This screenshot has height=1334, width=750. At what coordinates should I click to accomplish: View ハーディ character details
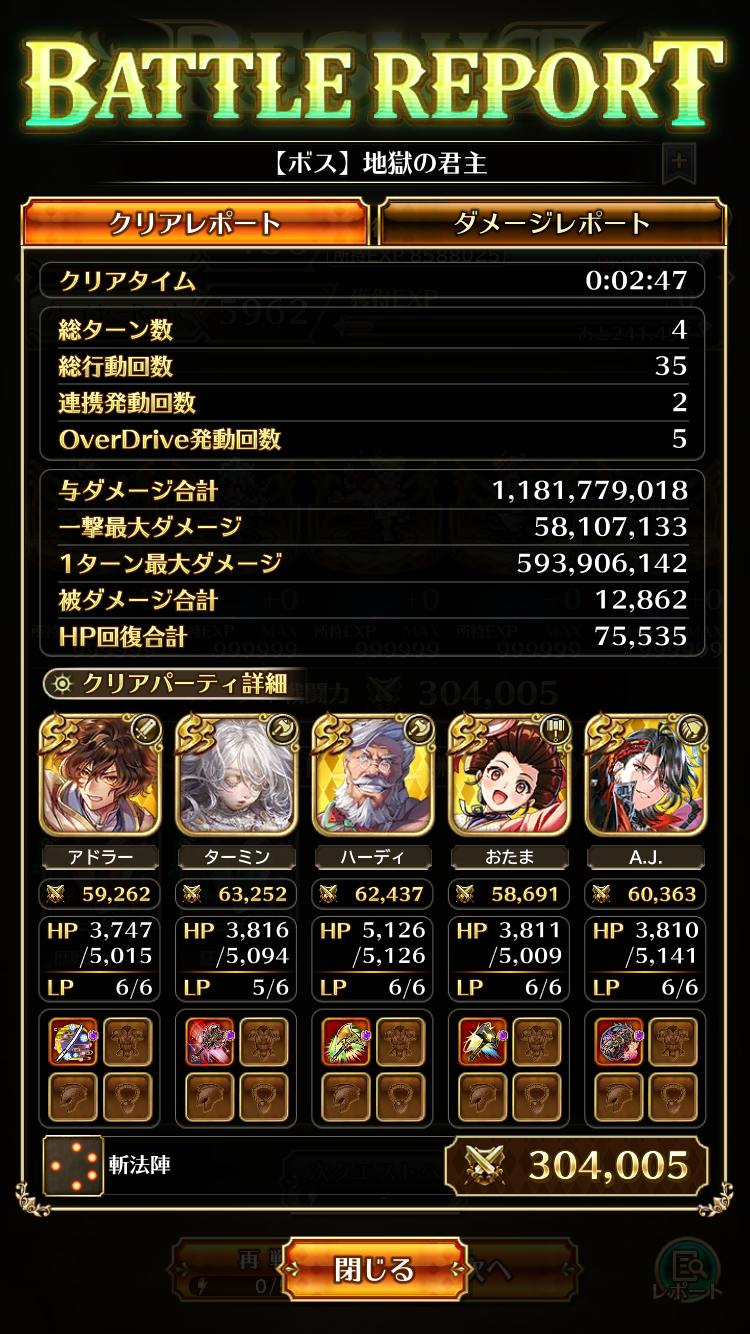click(372, 776)
